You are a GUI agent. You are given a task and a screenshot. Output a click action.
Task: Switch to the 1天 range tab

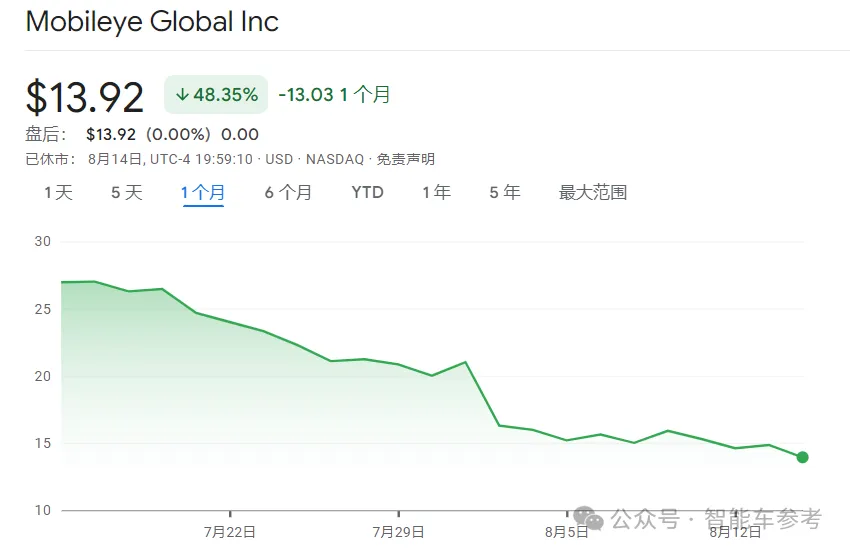click(58, 193)
